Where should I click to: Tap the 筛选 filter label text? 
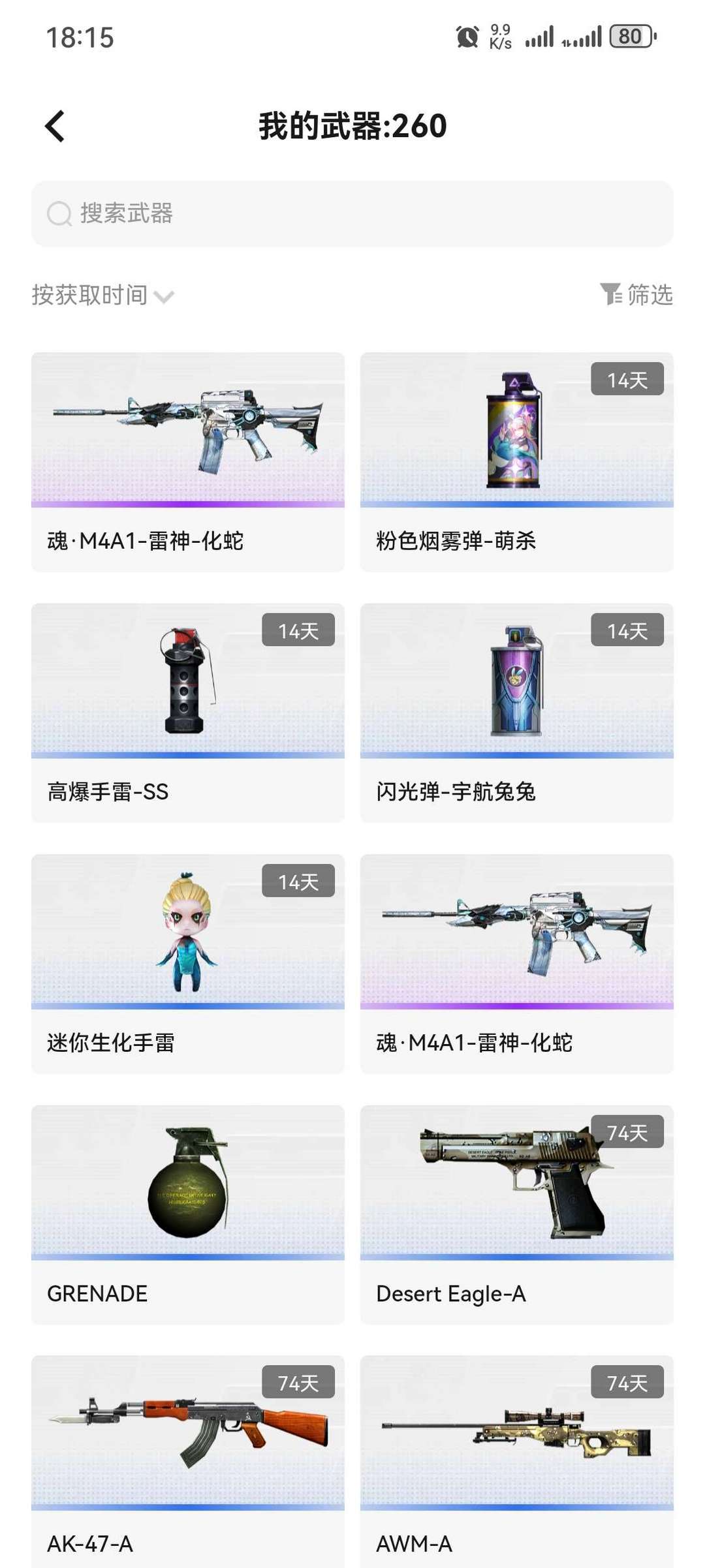(649, 295)
